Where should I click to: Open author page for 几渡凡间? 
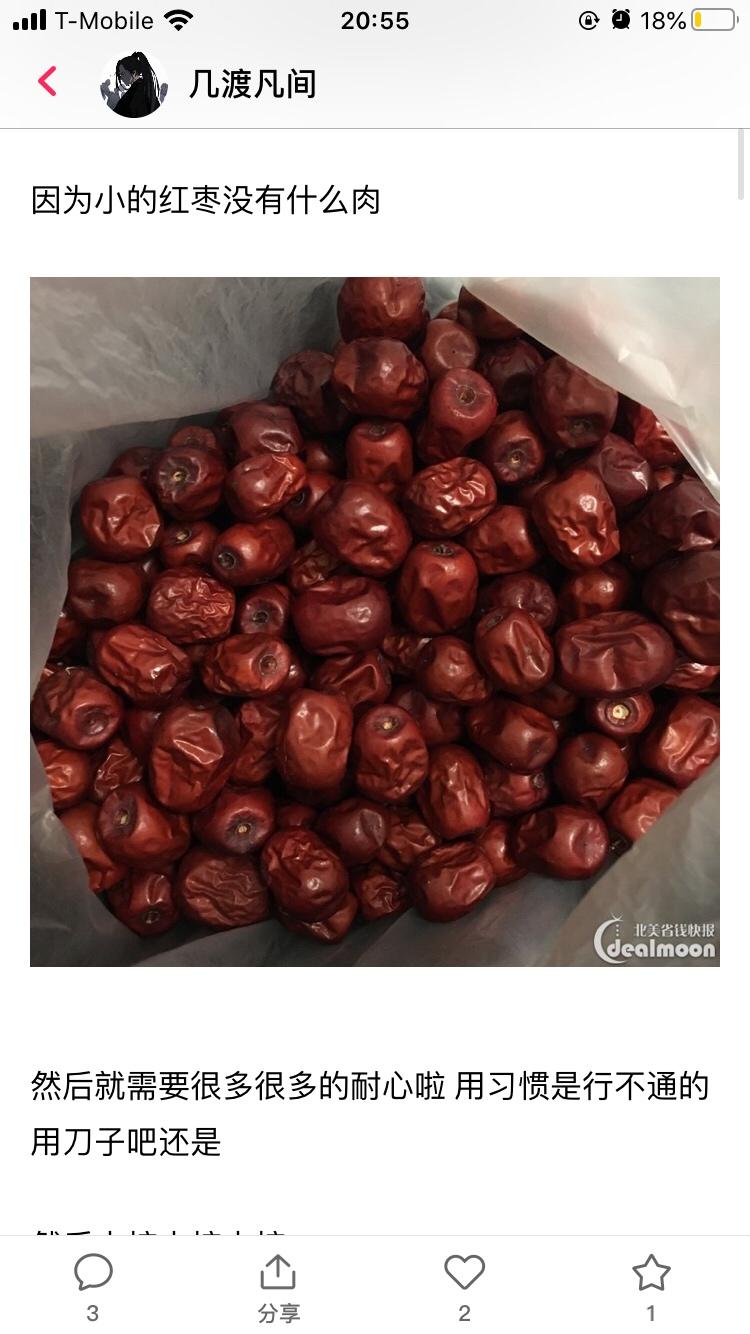[253, 84]
